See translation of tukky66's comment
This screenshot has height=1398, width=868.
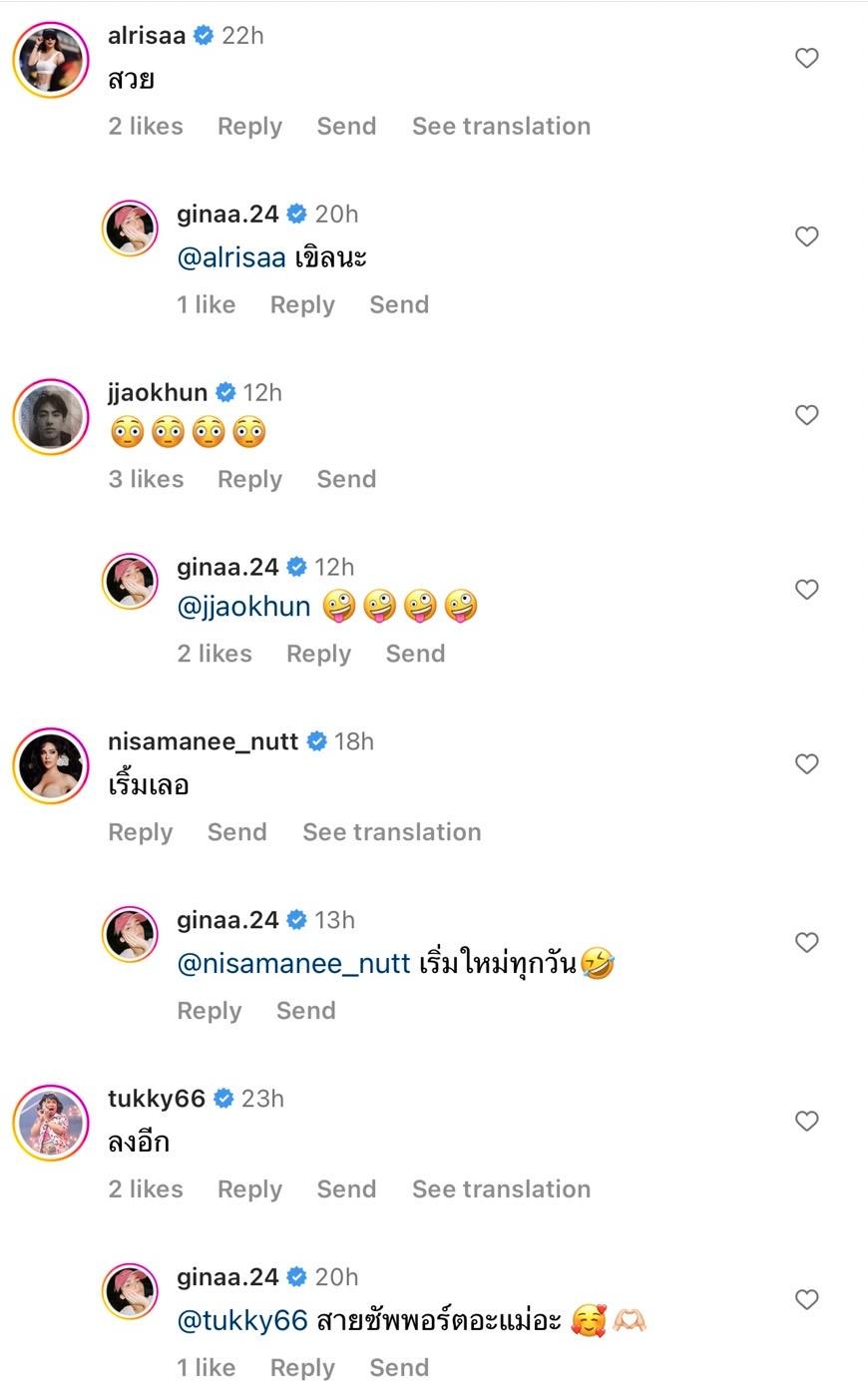coord(501,1189)
